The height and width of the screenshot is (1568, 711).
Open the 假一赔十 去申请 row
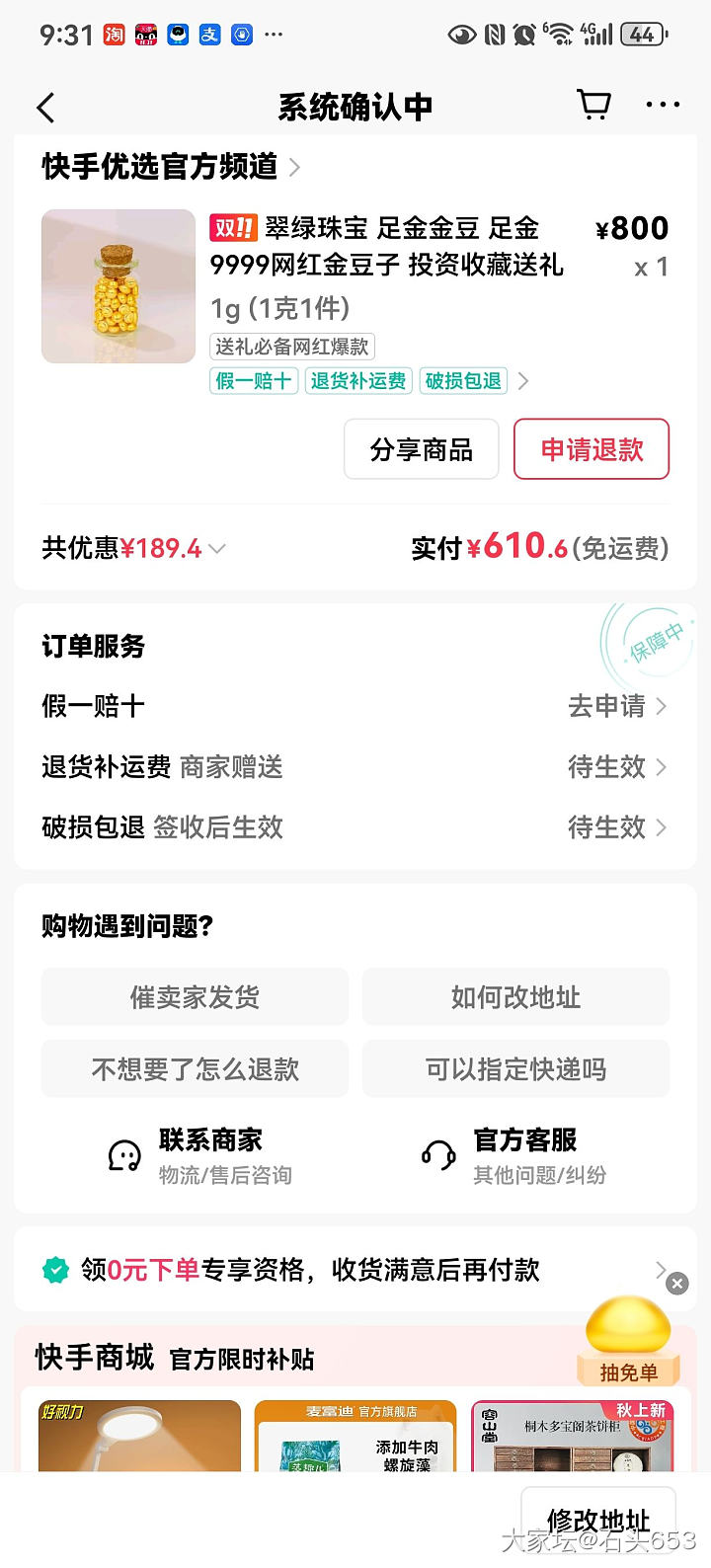click(x=616, y=706)
